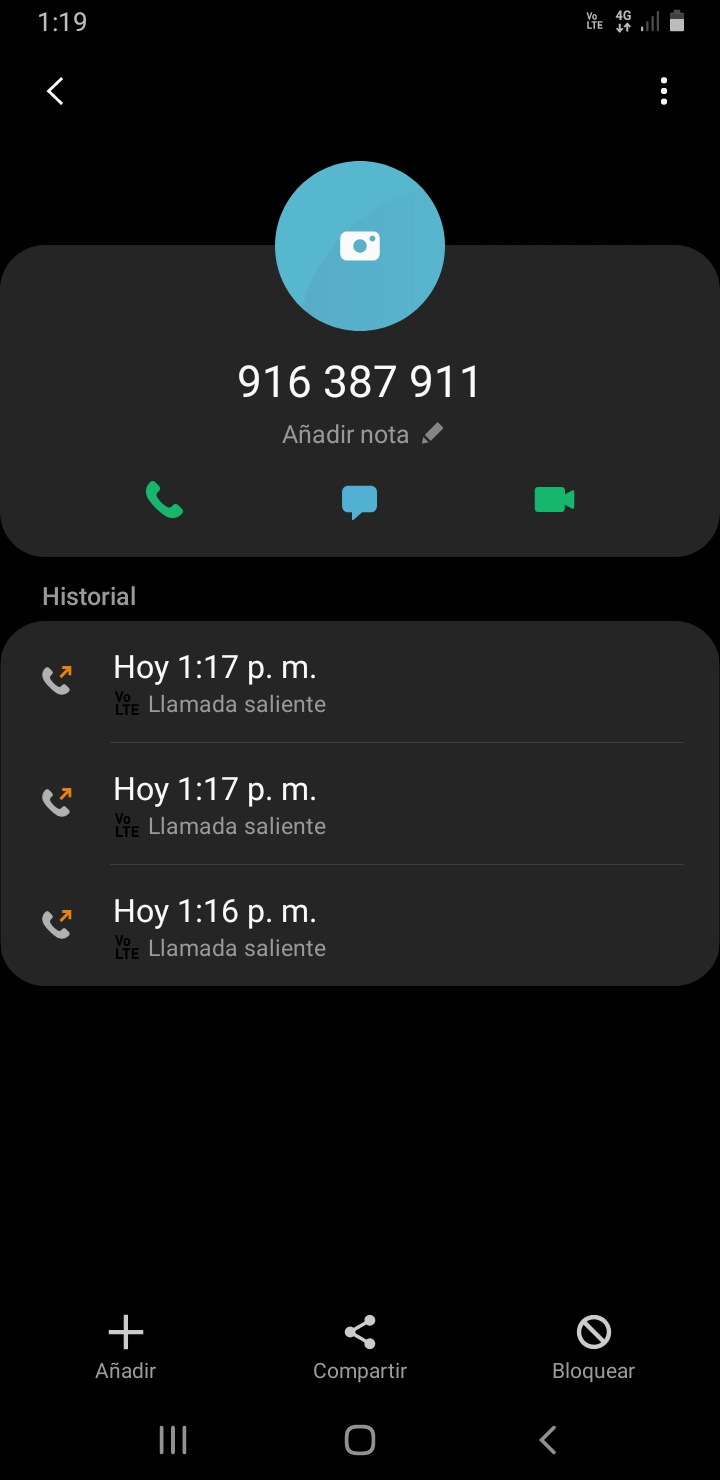Open recent apps from navigation bar

(x=173, y=1440)
